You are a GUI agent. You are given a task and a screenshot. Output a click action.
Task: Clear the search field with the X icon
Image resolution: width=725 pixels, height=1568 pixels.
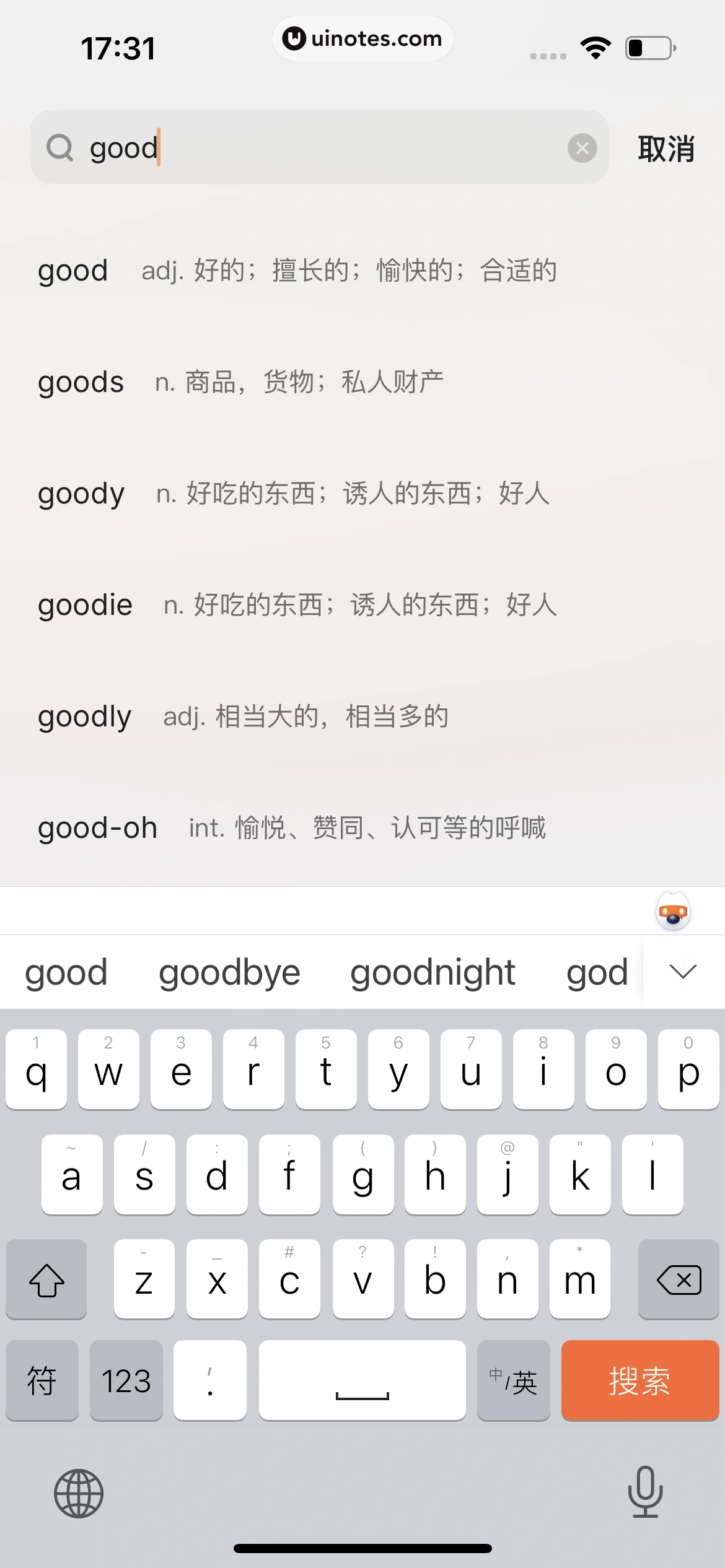tap(581, 147)
